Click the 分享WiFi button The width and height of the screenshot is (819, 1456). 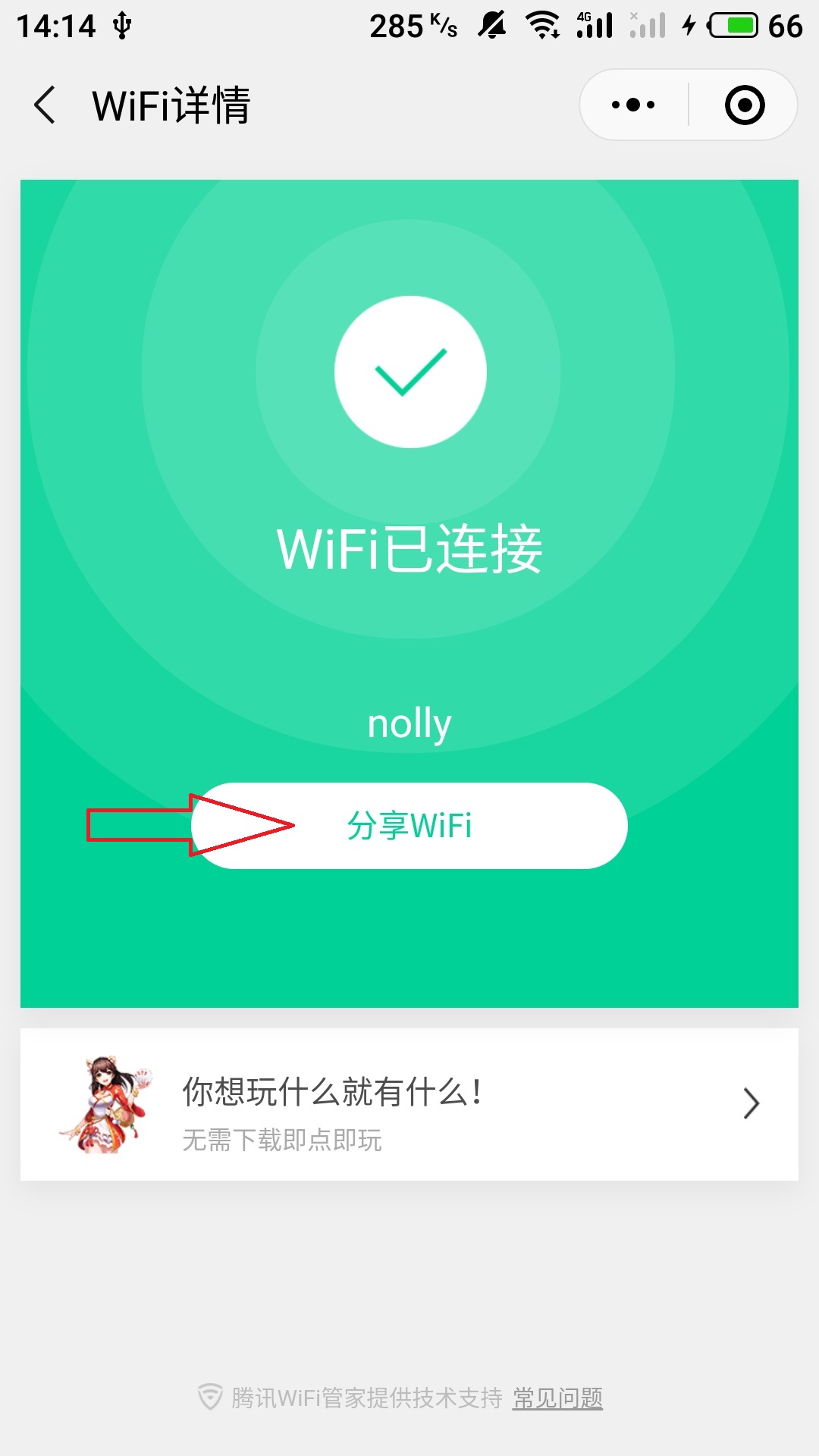(x=409, y=827)
